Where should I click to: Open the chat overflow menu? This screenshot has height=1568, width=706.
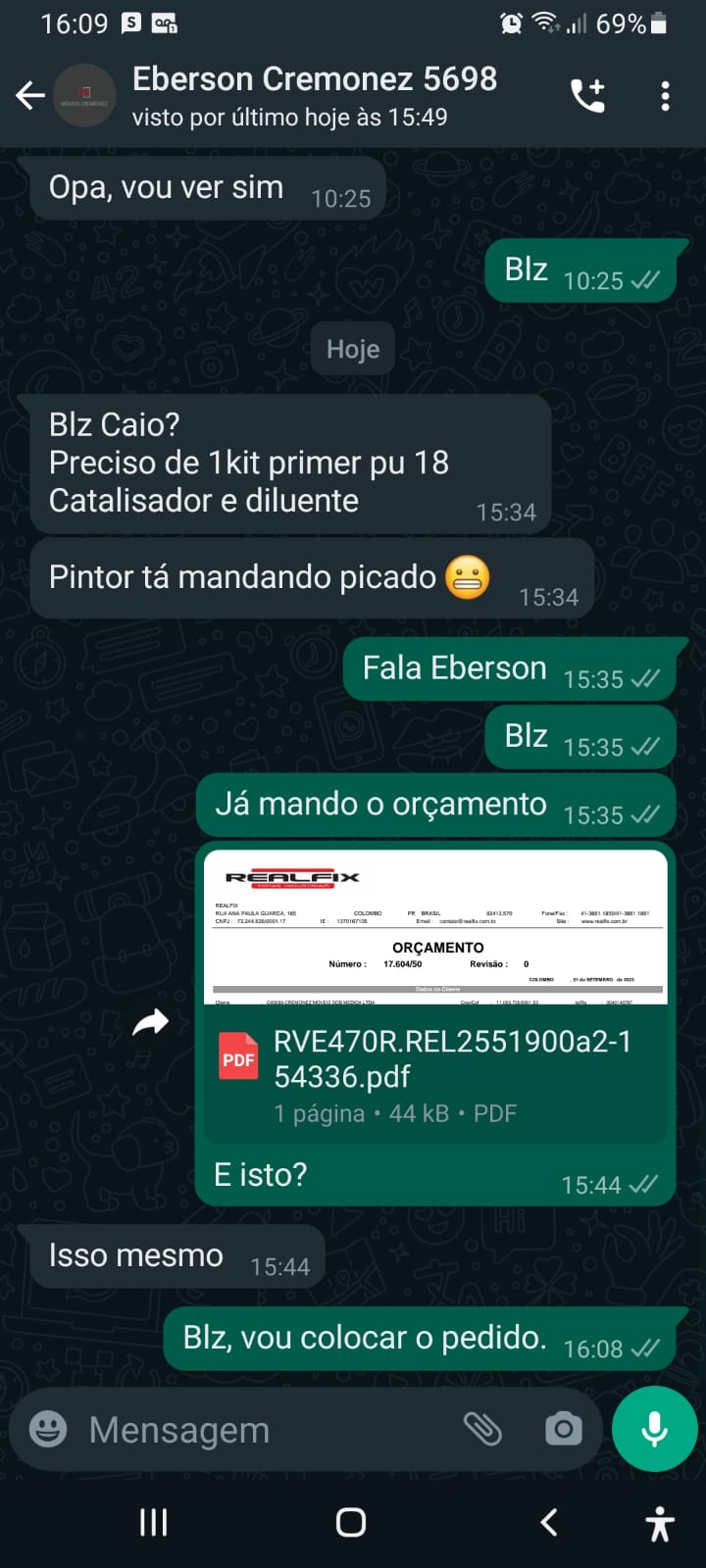(665, 96)
